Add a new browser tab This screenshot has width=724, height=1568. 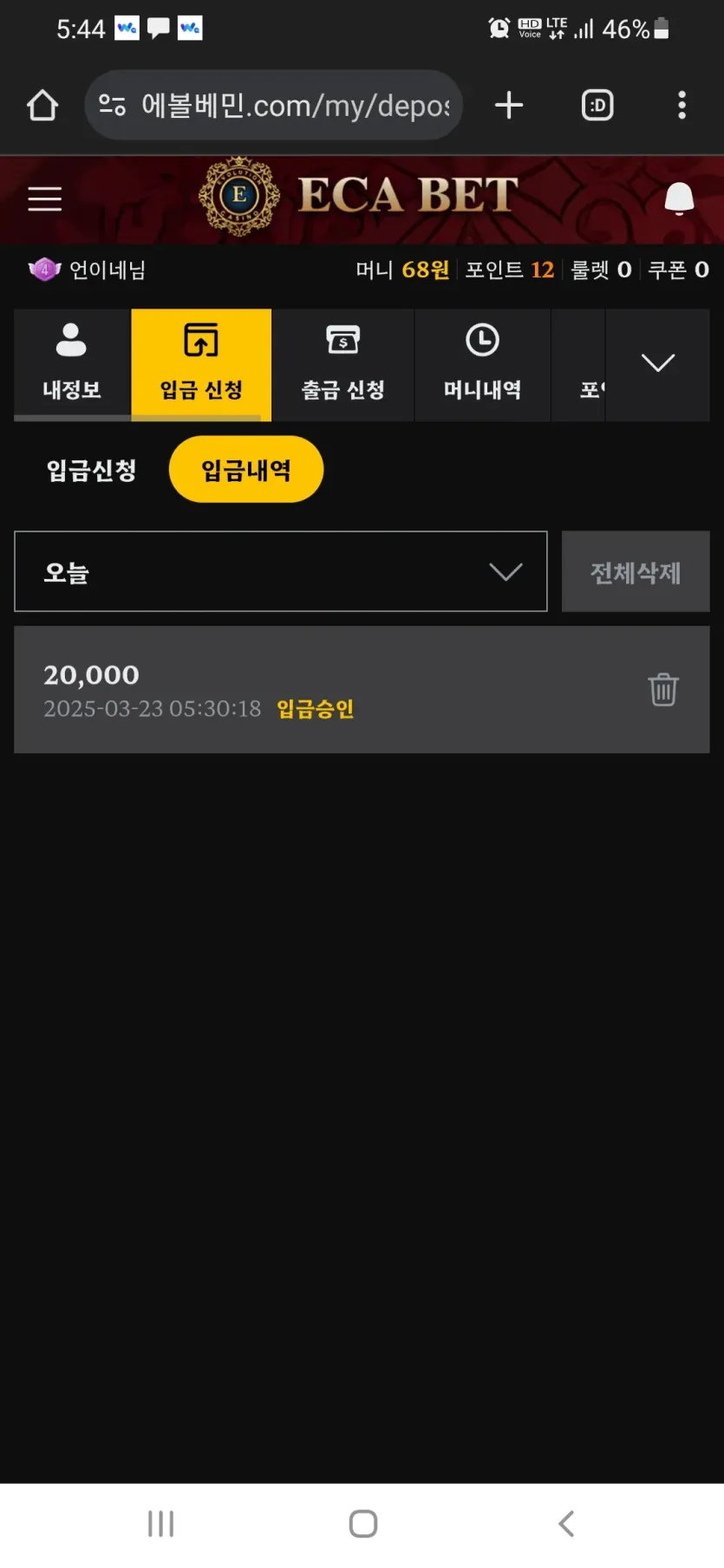point(509,106)
